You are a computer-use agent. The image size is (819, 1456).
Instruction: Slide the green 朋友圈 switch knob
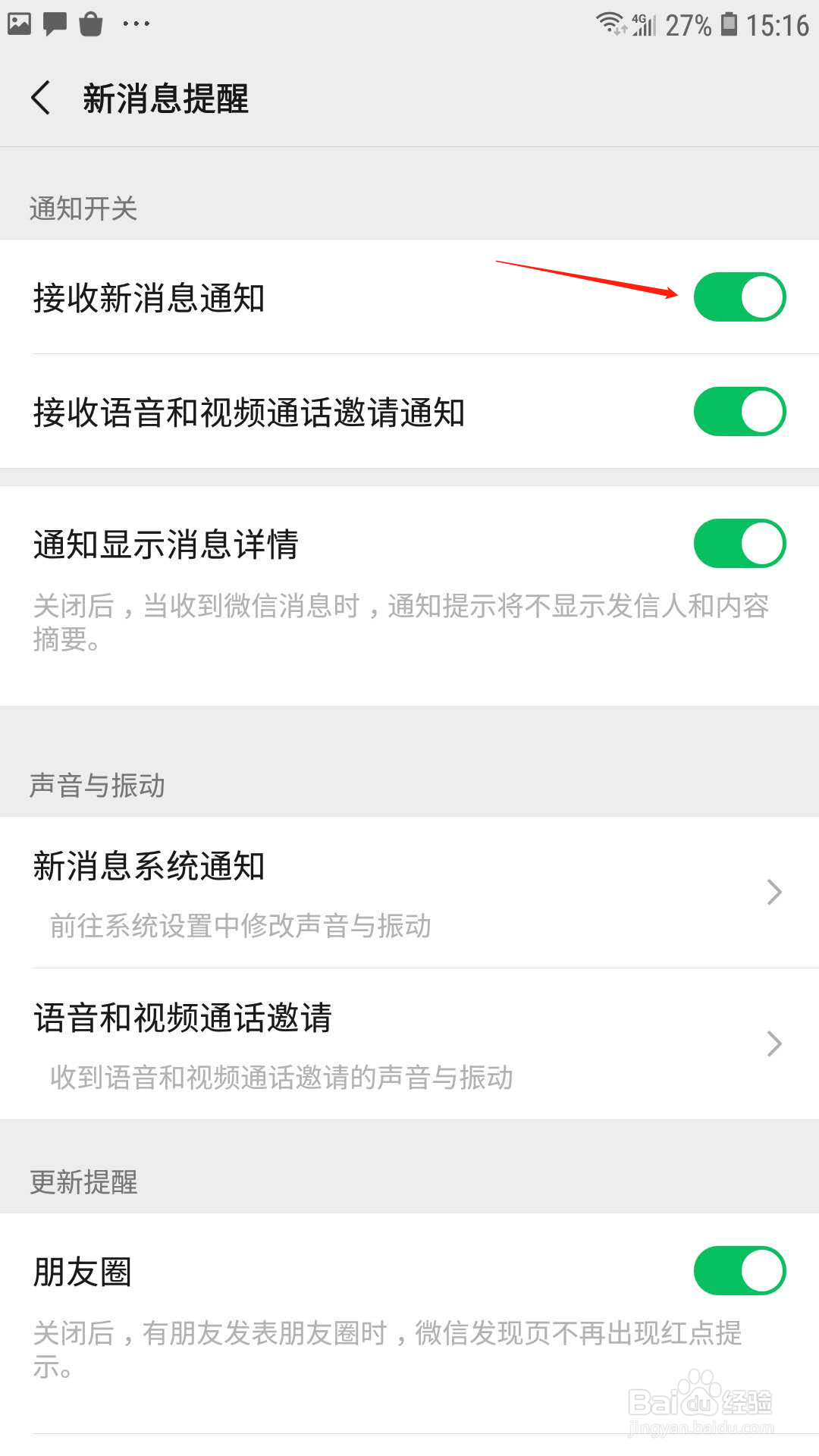pyautogui.click(x=761, y=1271)
